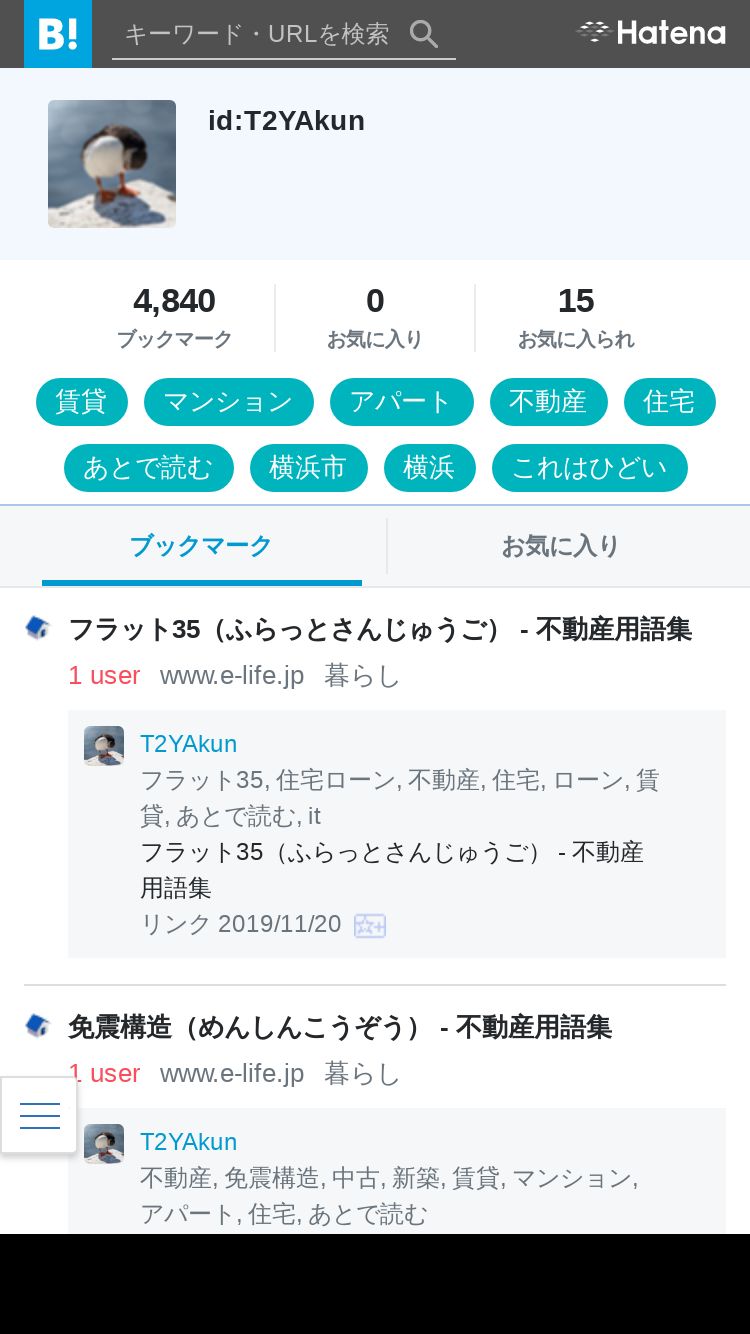The image size is (750, 1334).
Task: Tap the 横浜 tag chip
Action: 429,468
